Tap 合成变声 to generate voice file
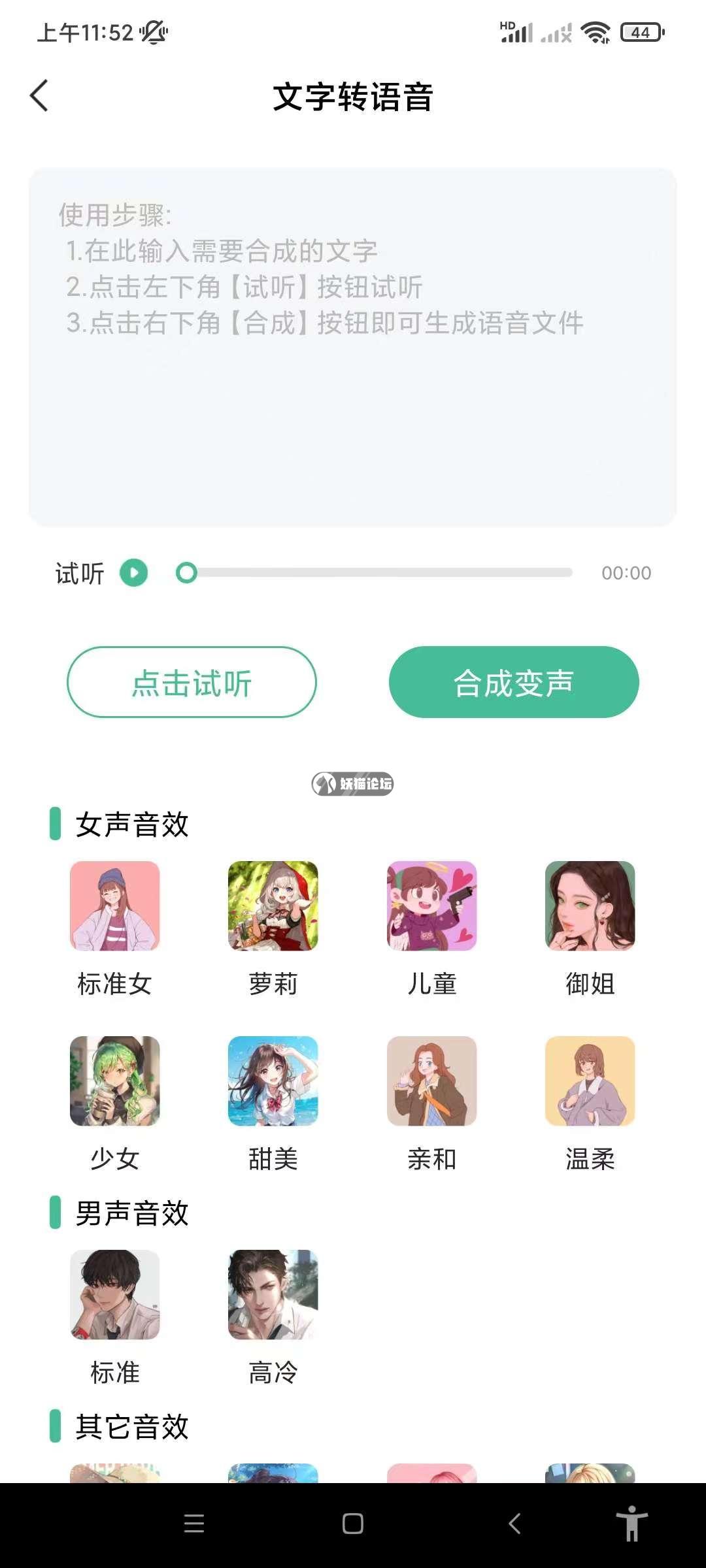 coord(514,682)
